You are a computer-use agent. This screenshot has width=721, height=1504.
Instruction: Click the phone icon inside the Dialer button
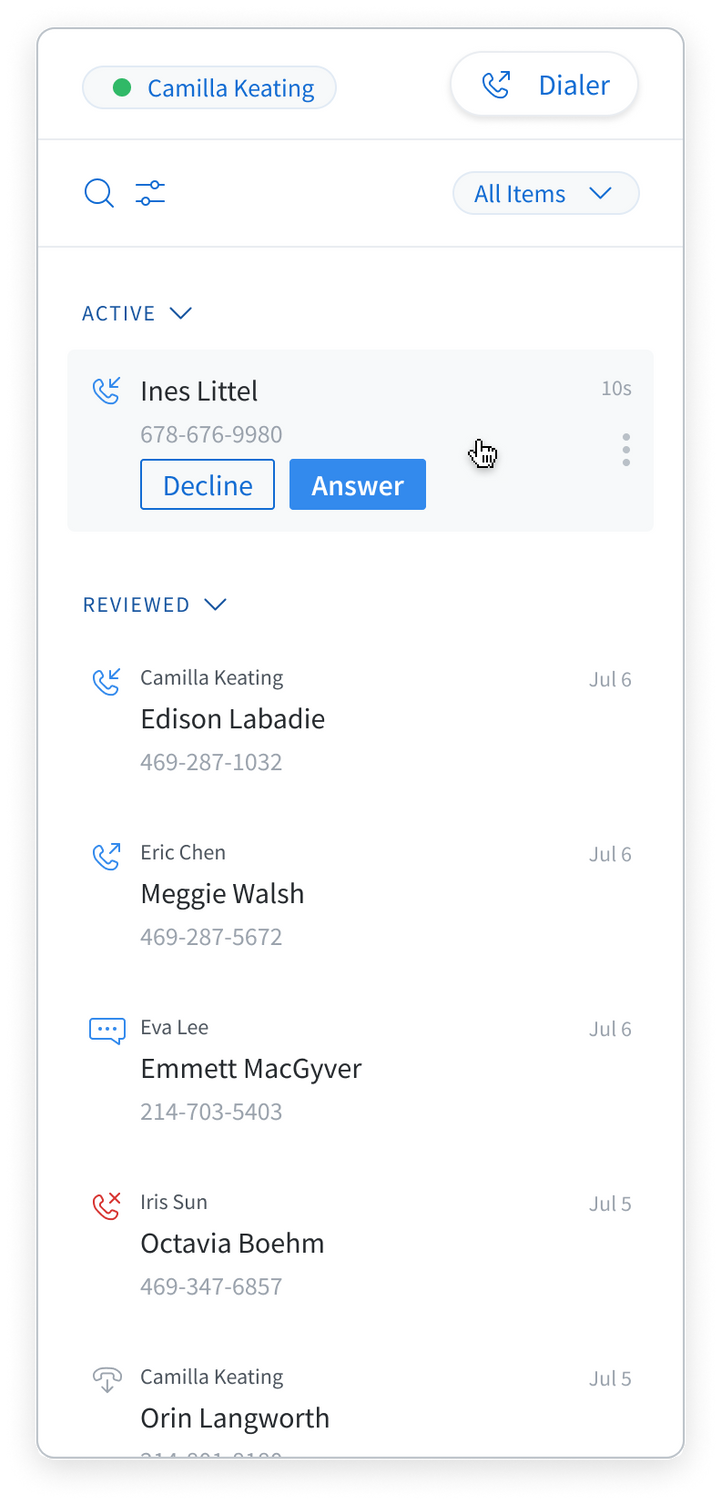pyautogui.click(x=498, y=84)
